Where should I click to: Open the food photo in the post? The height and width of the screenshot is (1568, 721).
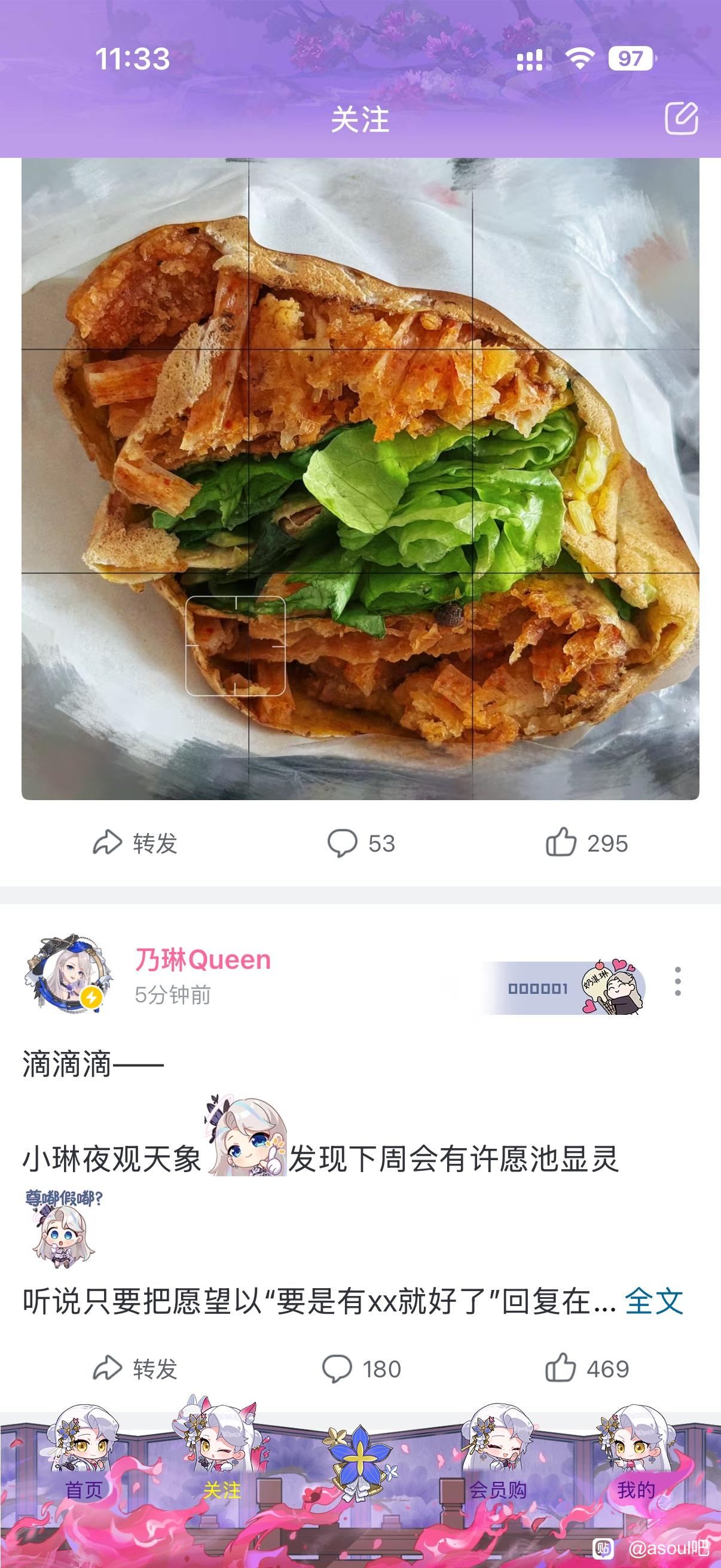360,478
